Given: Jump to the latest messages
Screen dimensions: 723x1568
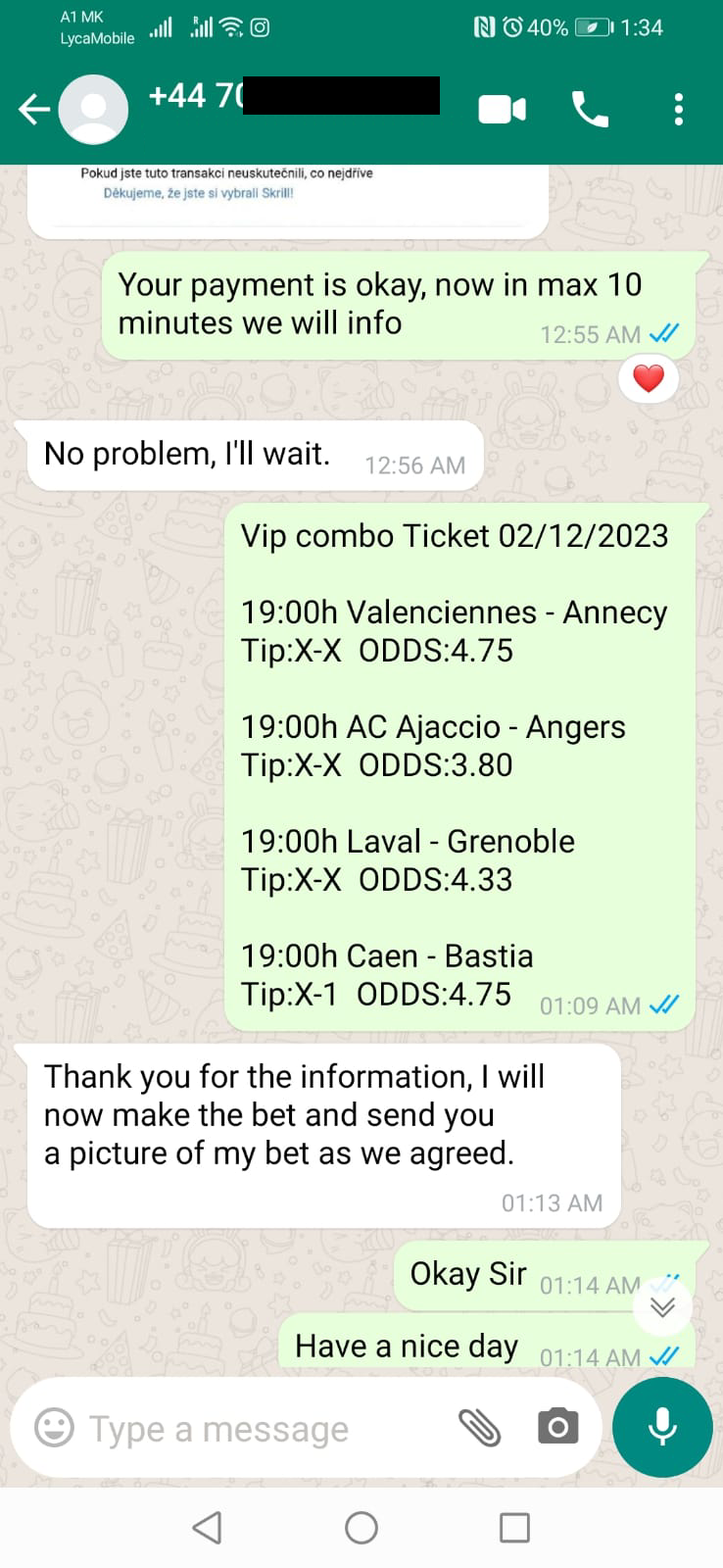Looking at the screenshot, I should [x=663, y=1306].
